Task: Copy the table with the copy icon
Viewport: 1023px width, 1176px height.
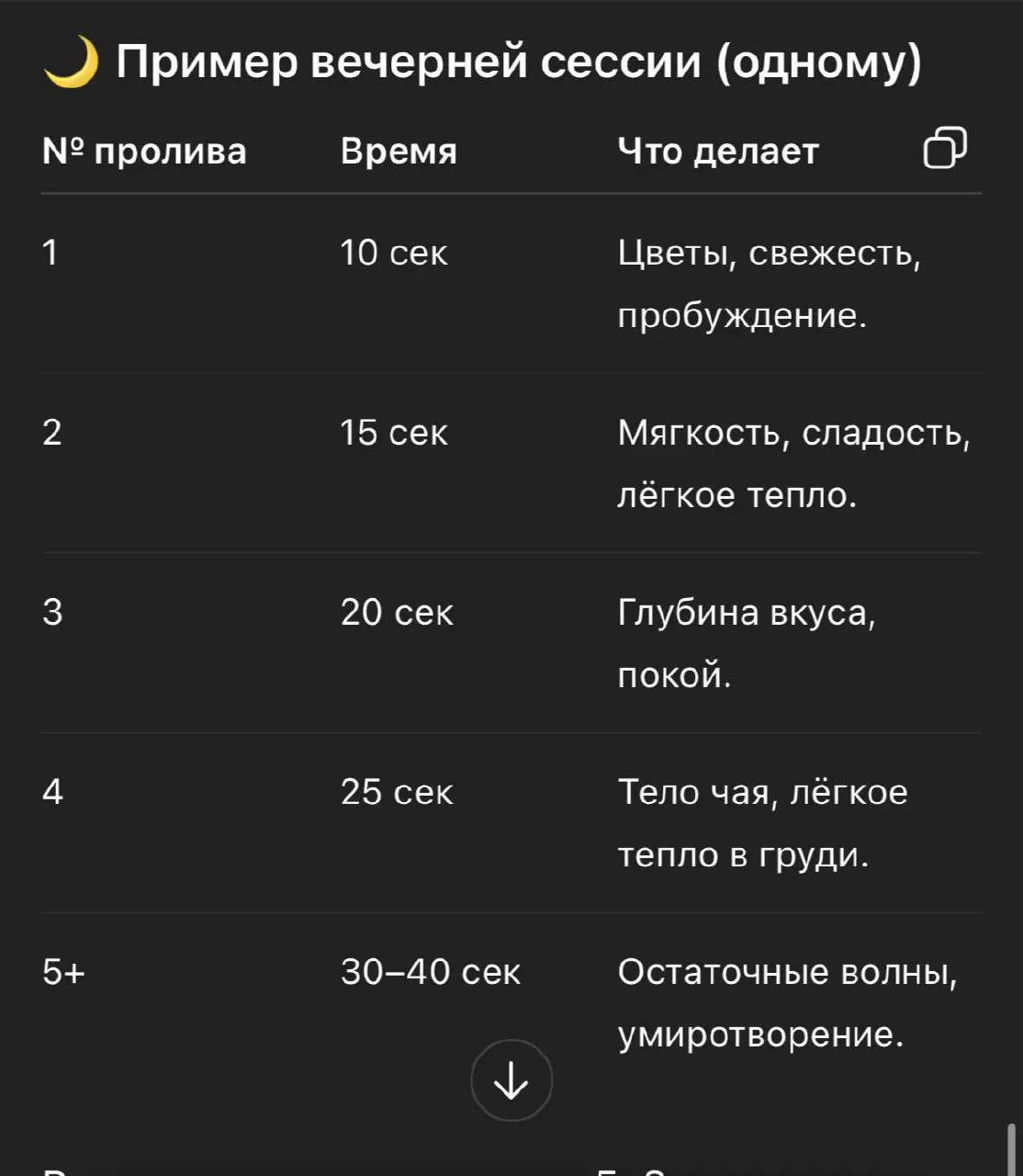Action: click(x=944, y=149)
